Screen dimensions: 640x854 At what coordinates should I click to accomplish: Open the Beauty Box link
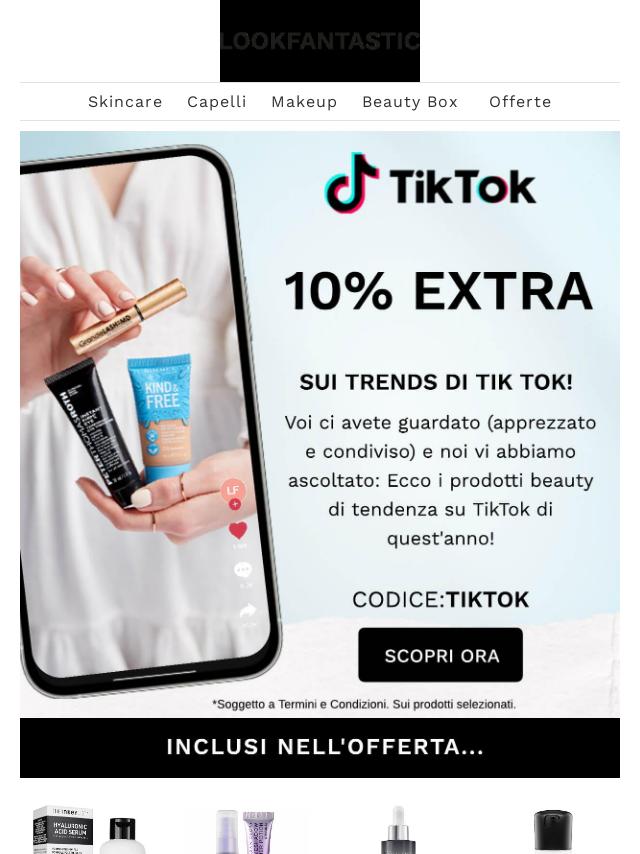point(410,102)
